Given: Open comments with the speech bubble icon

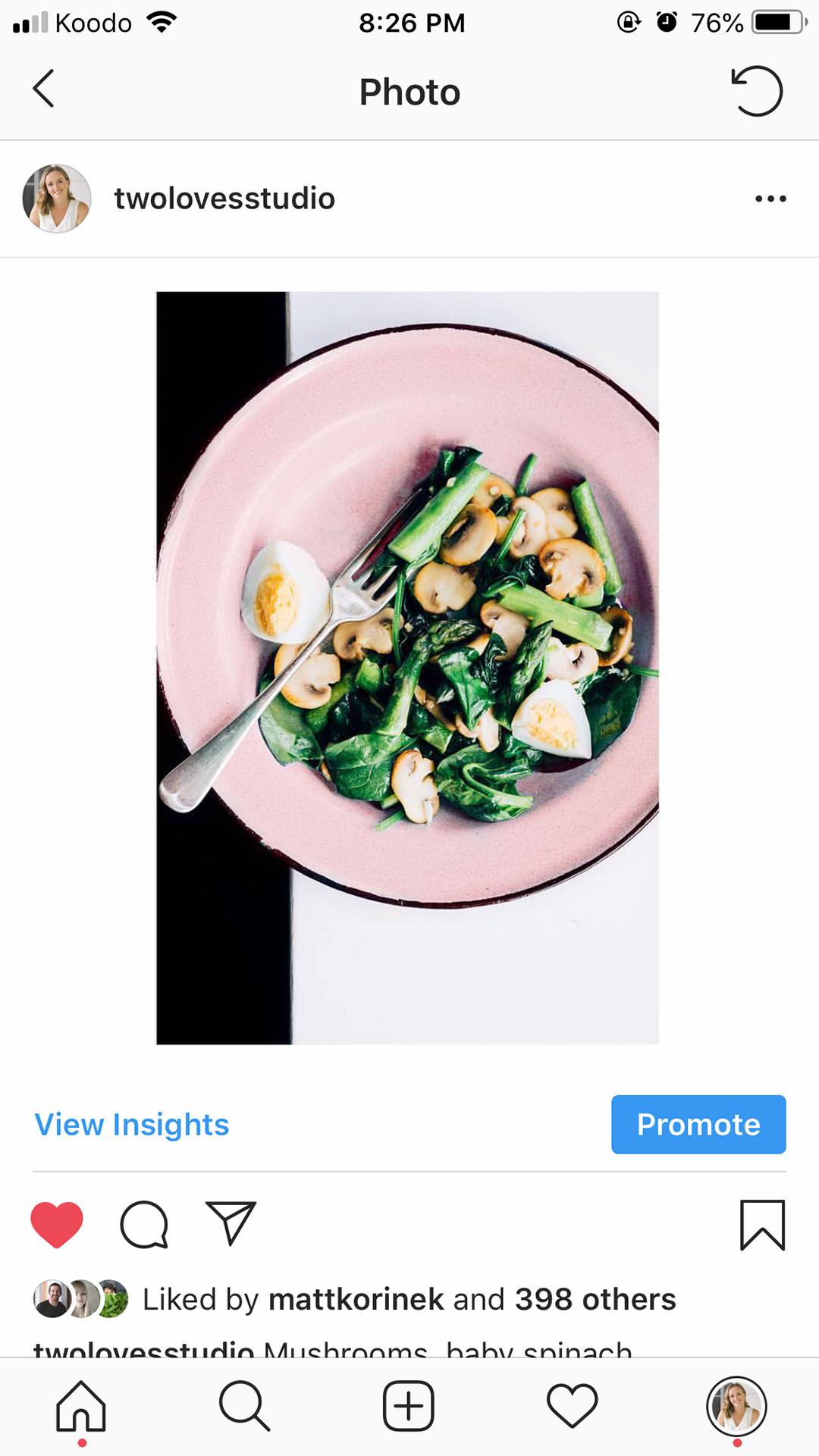Looking at the screenshot, I should click(144, 1224).
